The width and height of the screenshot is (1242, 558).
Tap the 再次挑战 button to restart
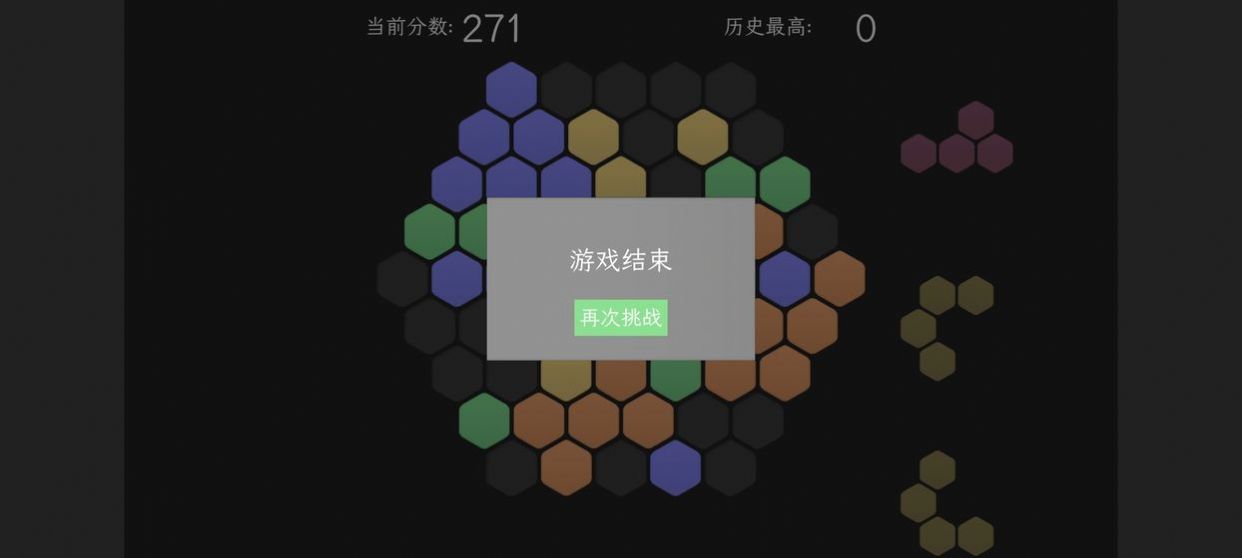620,318
